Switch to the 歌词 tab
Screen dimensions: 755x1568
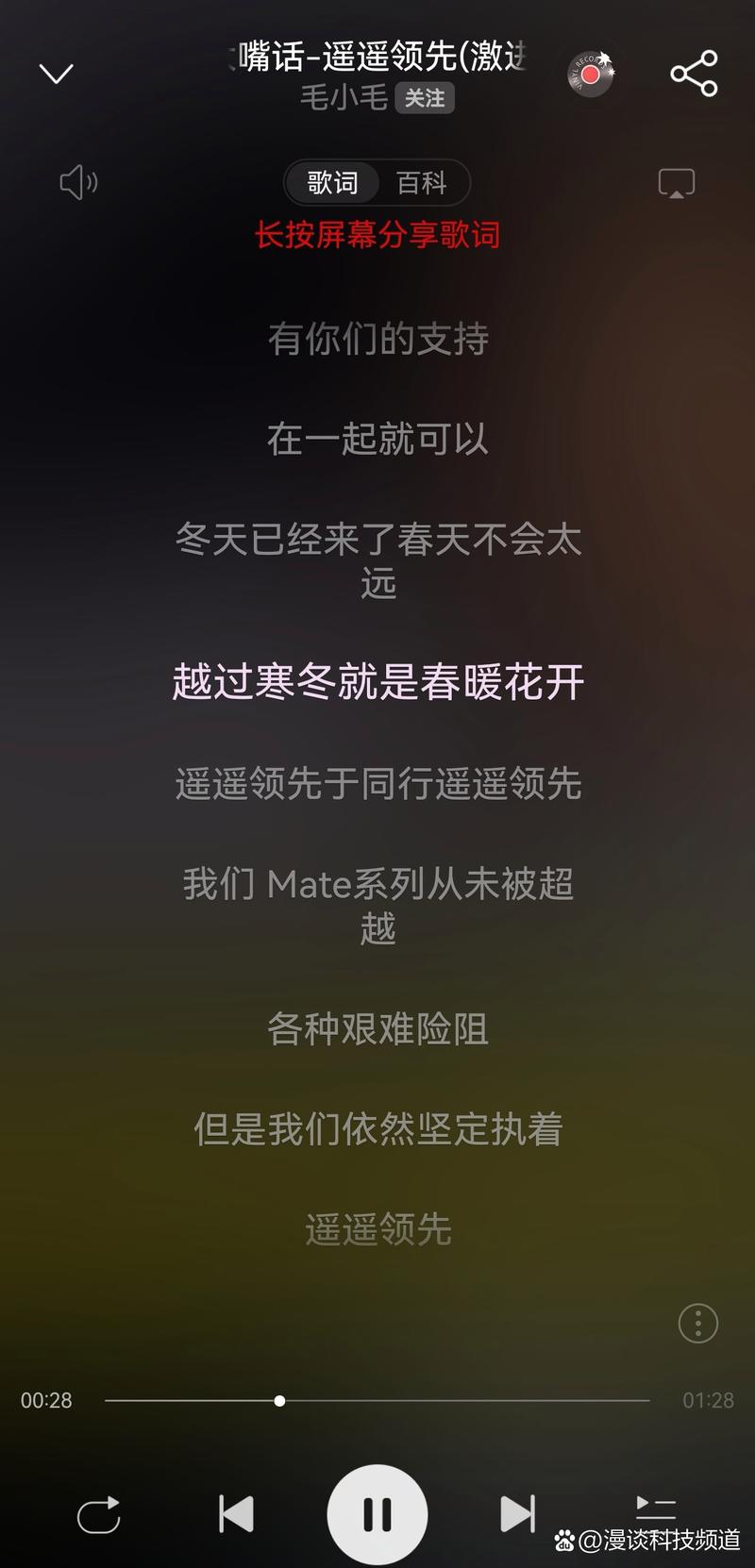(x=330, y=183)
